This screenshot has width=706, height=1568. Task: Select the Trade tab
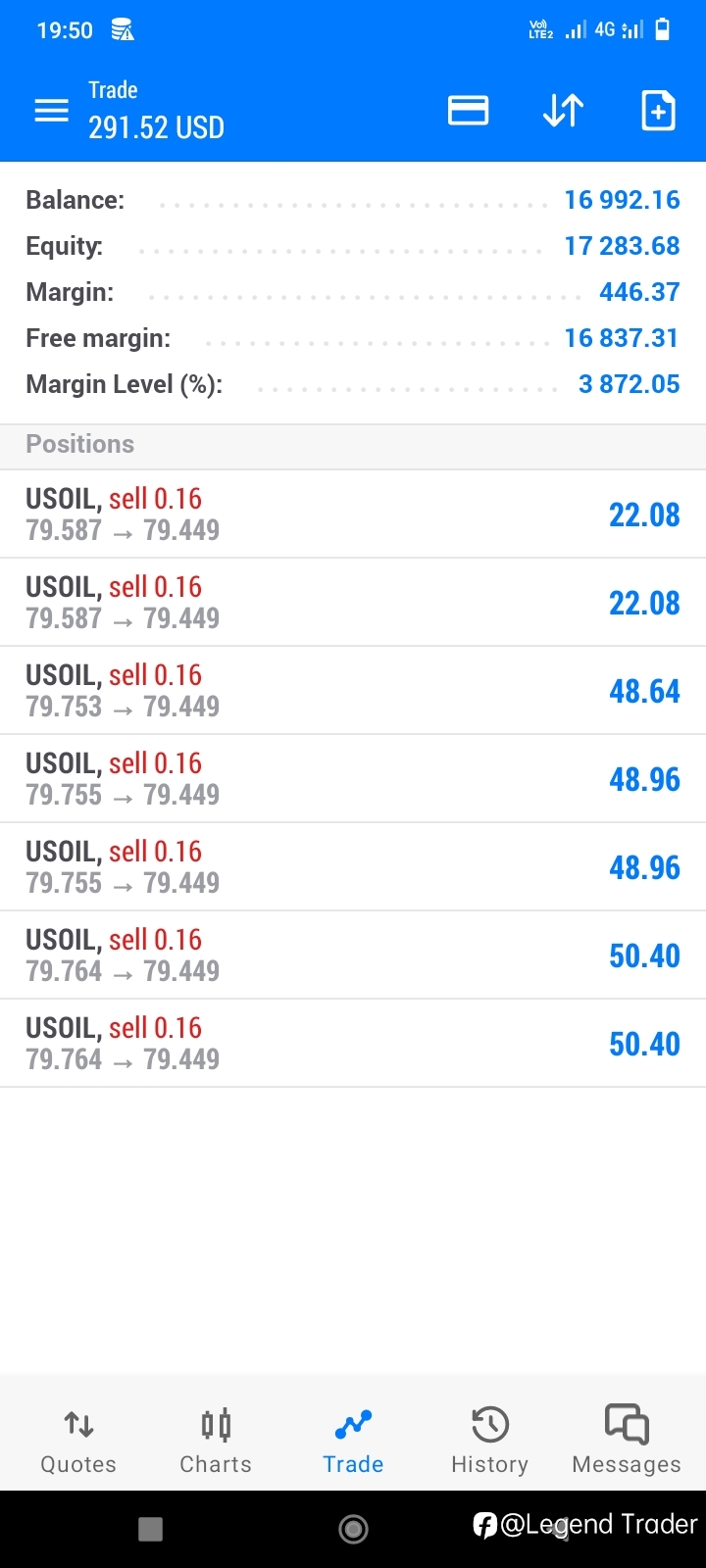(353, 1441)
